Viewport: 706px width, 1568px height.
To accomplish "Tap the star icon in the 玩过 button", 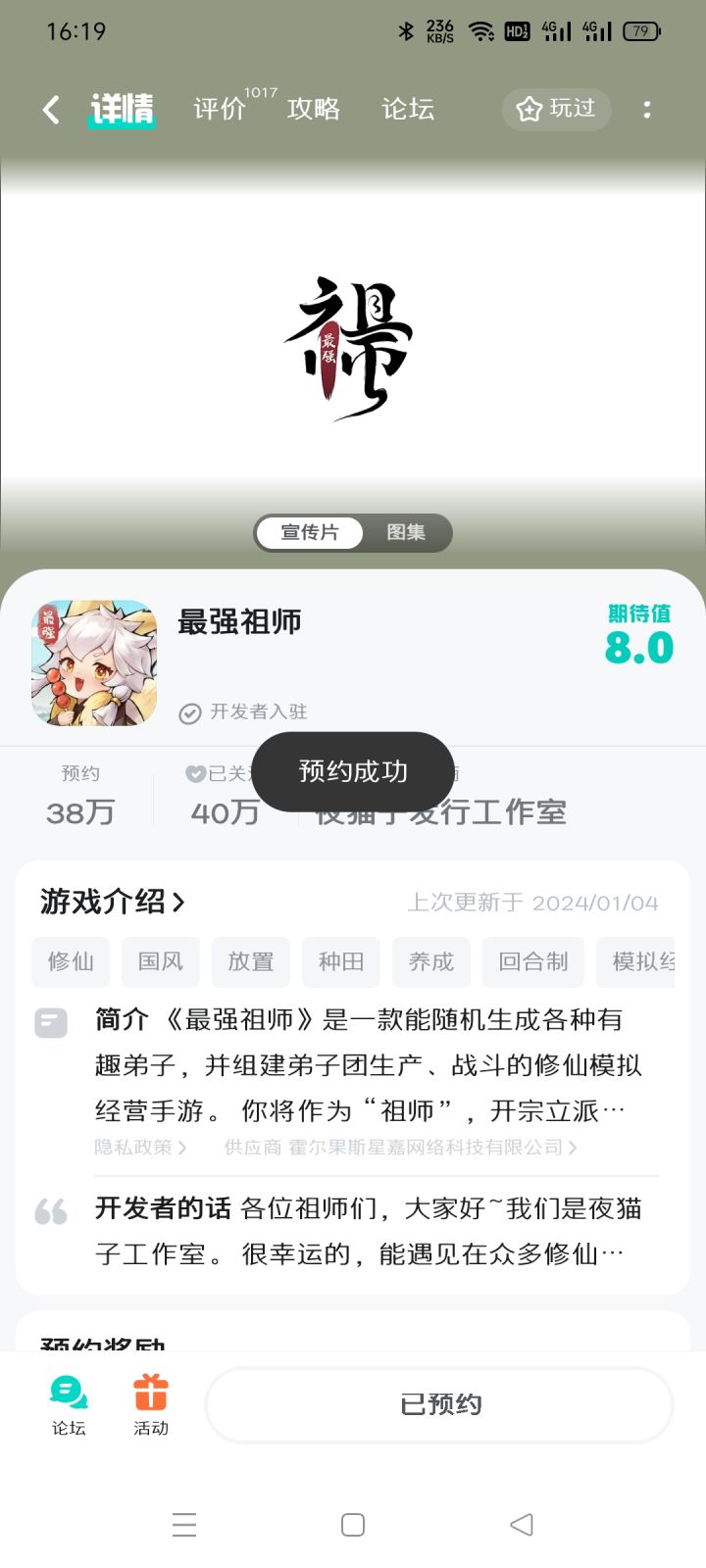I will [529, 110].
